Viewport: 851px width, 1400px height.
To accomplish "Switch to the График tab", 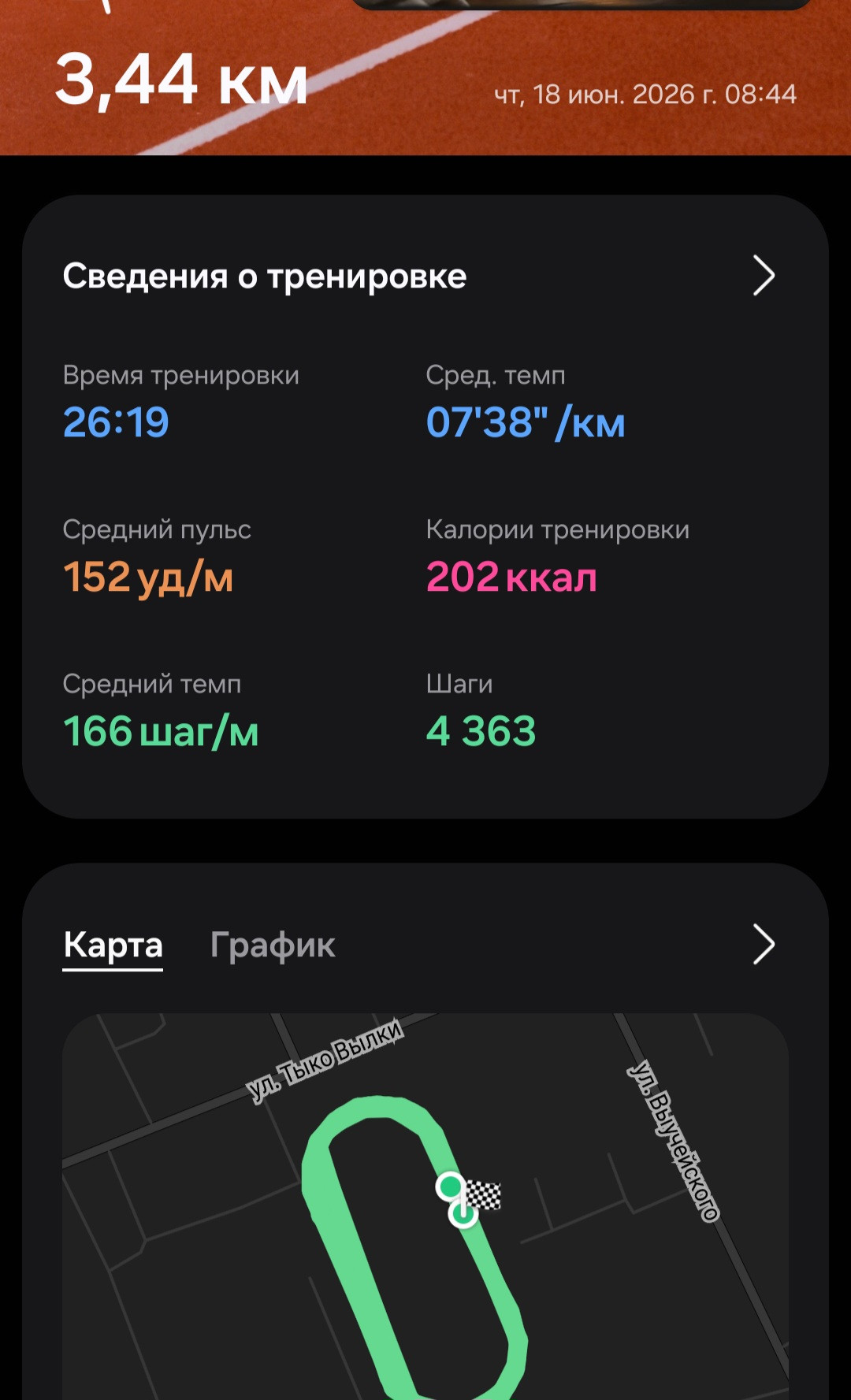I will [x=273, y=945].
